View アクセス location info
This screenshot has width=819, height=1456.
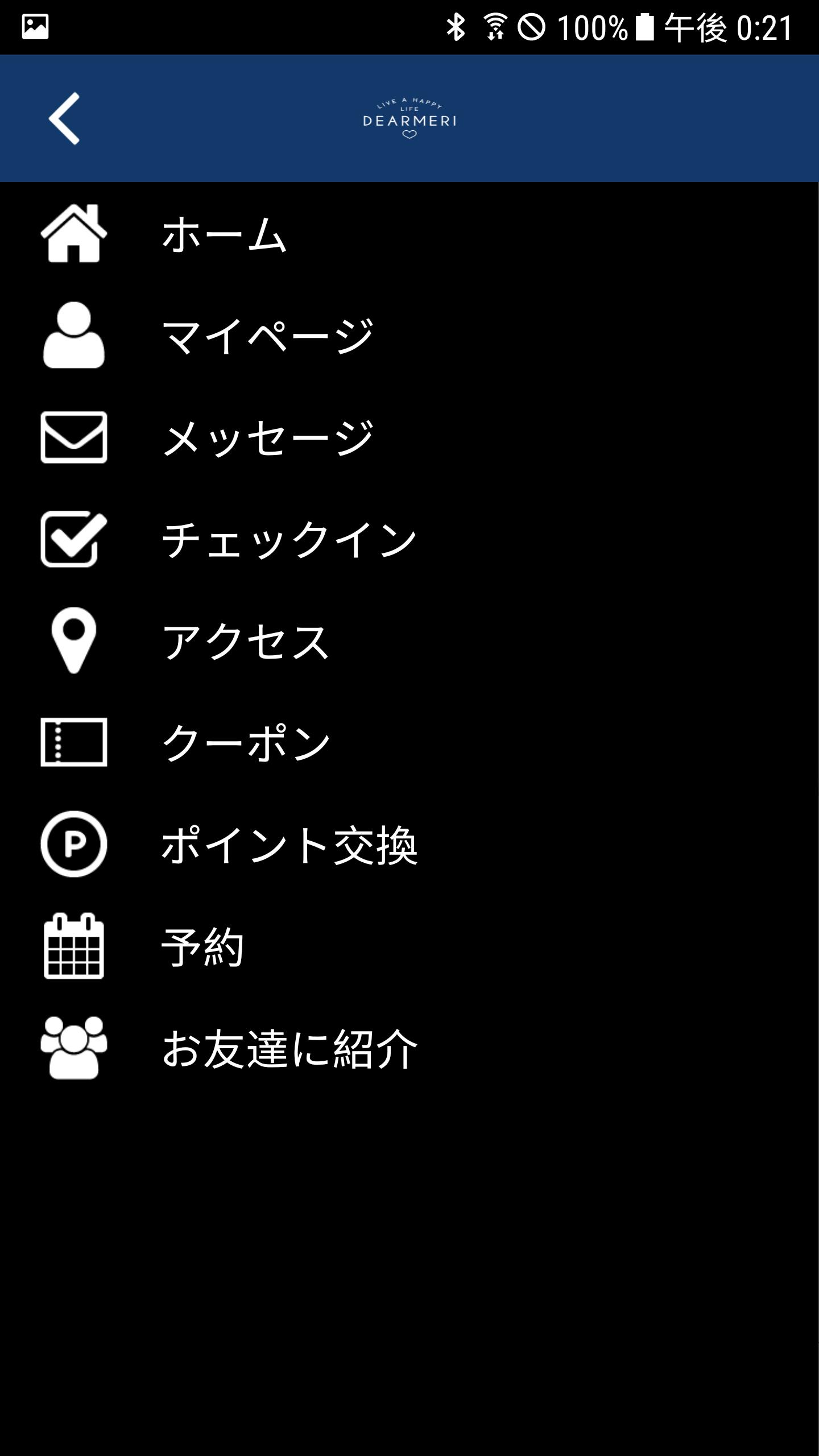(246, 641)
